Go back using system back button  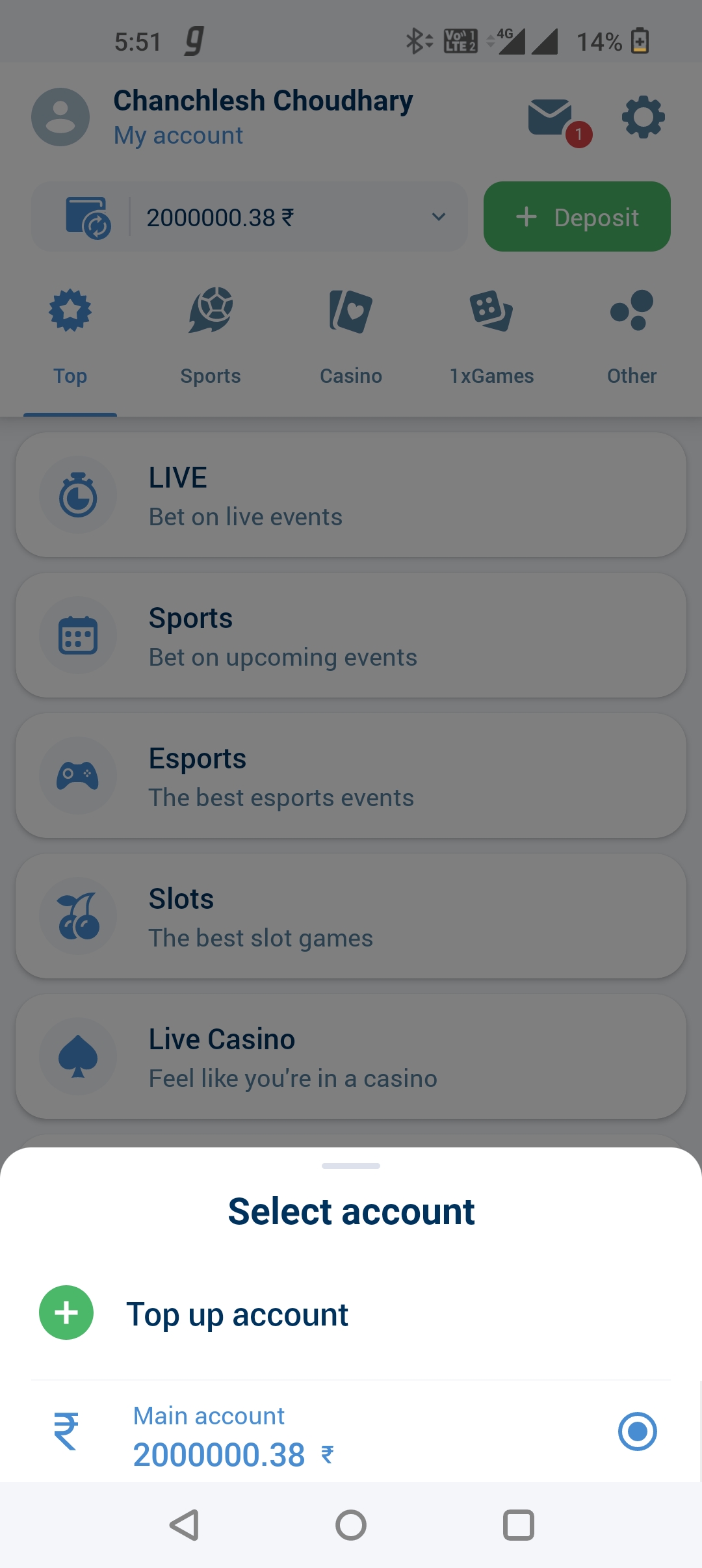click(185, 1525)
